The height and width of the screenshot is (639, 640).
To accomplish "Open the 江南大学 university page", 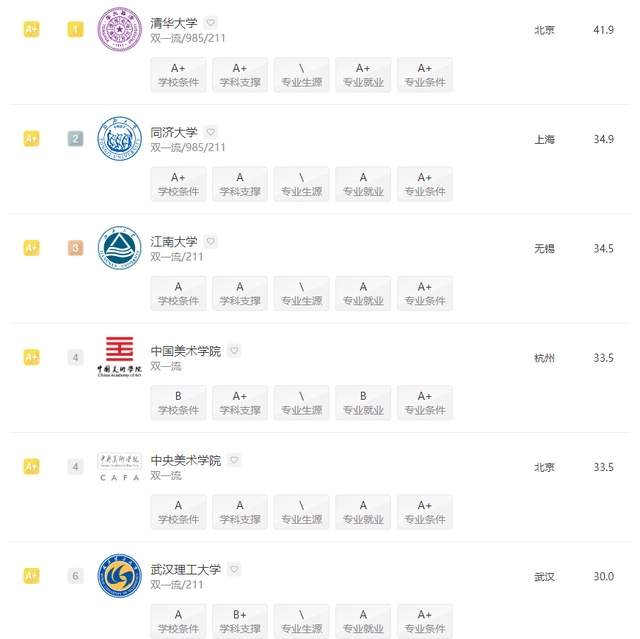I will pos(173,241).
